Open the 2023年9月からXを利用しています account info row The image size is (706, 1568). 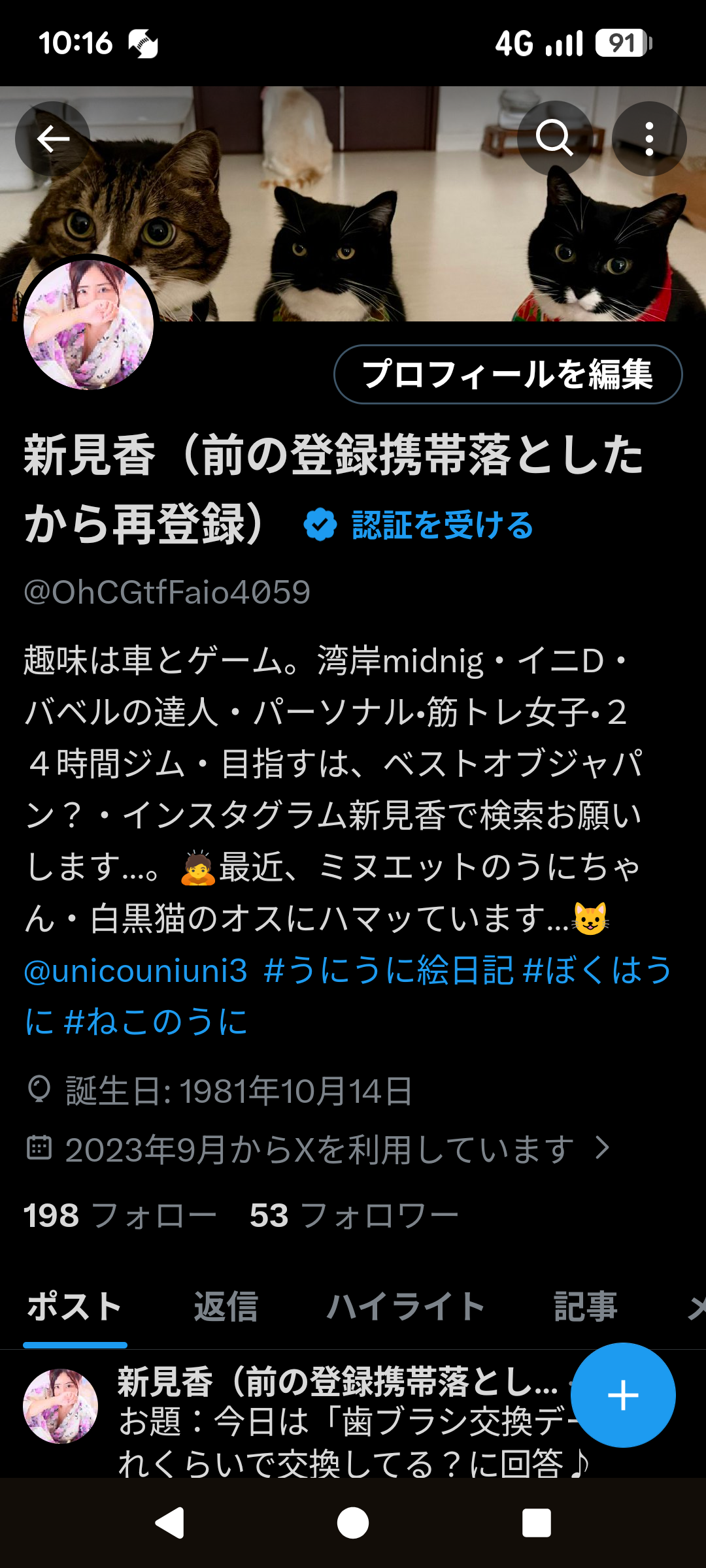(319, 1149)
